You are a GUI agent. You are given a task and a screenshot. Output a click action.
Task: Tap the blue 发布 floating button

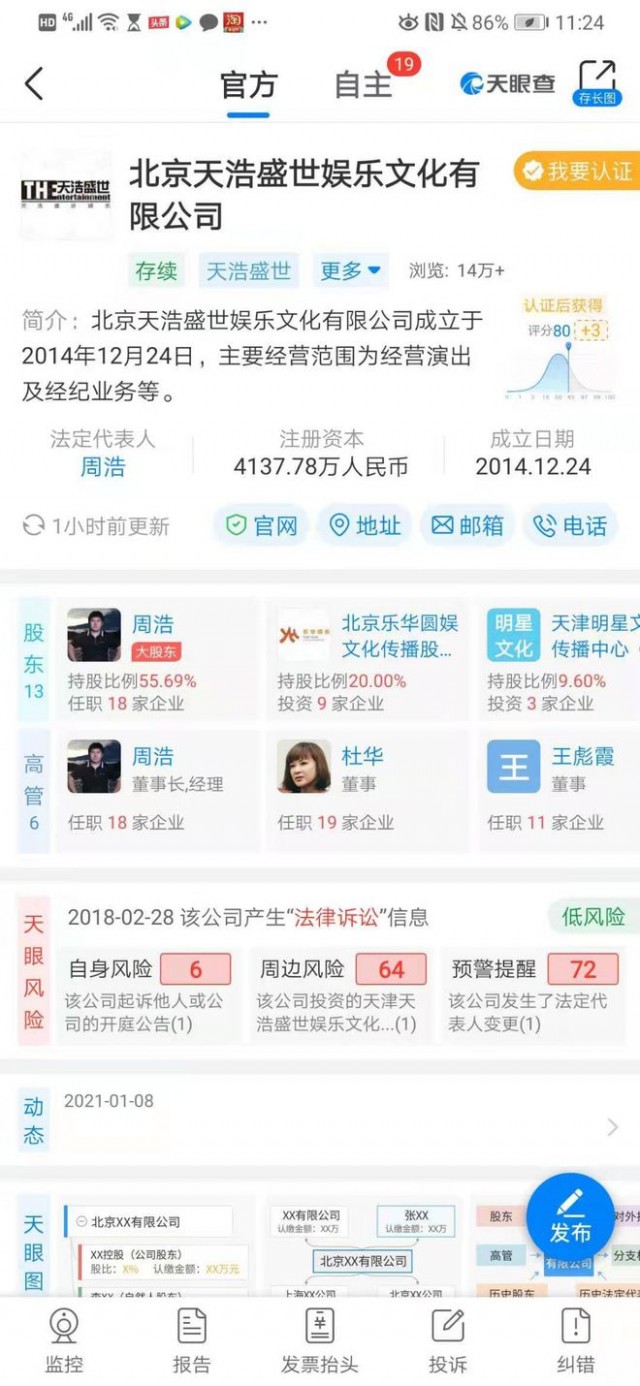click(570, 1219)
